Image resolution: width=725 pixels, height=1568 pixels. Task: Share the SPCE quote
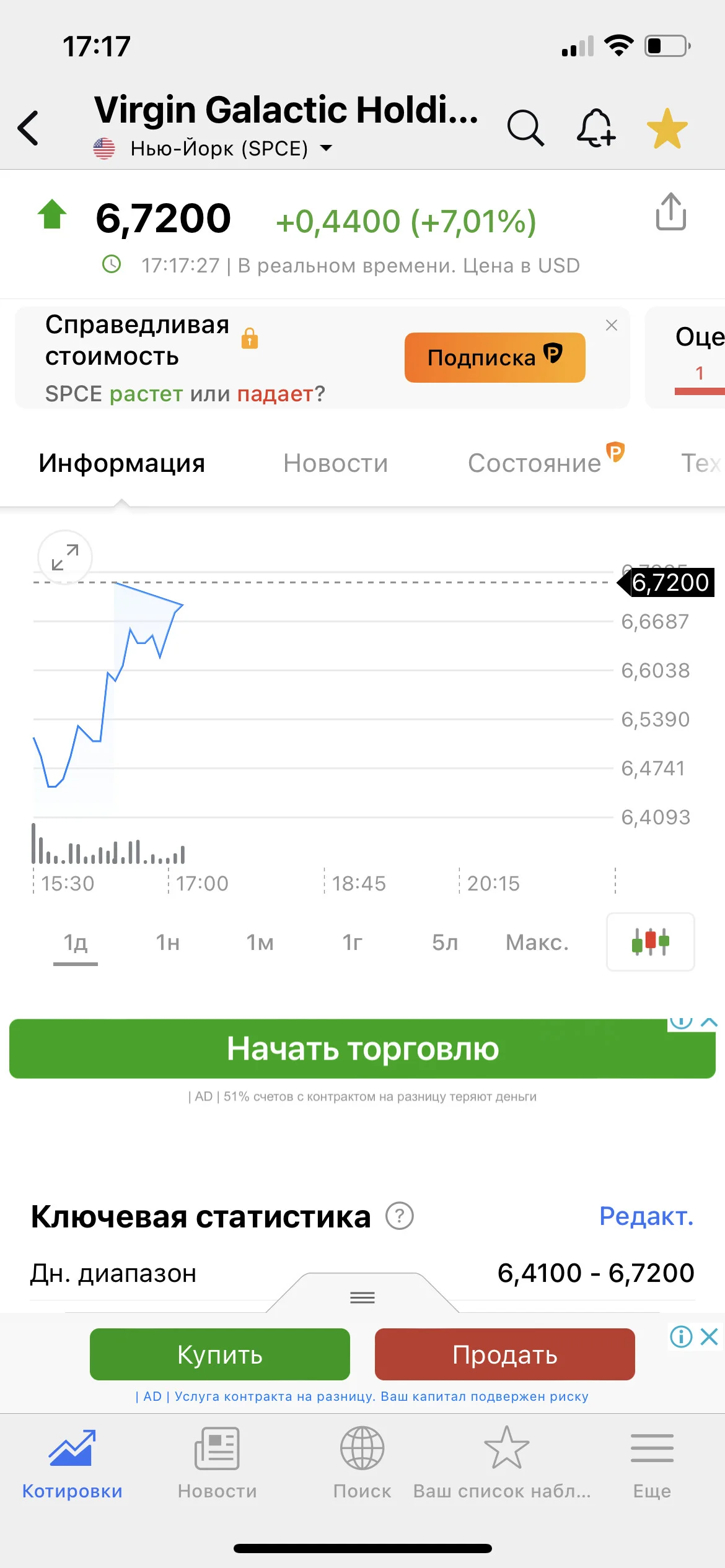(671, 212)
